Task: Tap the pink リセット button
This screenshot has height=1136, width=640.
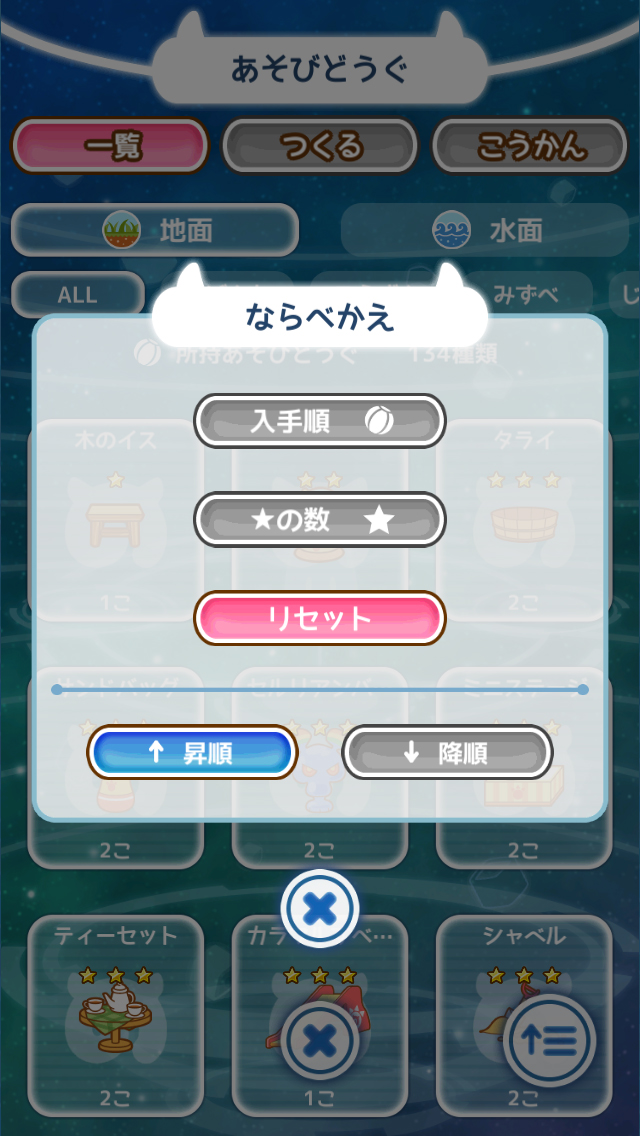Action: click(x=319, y=618)
